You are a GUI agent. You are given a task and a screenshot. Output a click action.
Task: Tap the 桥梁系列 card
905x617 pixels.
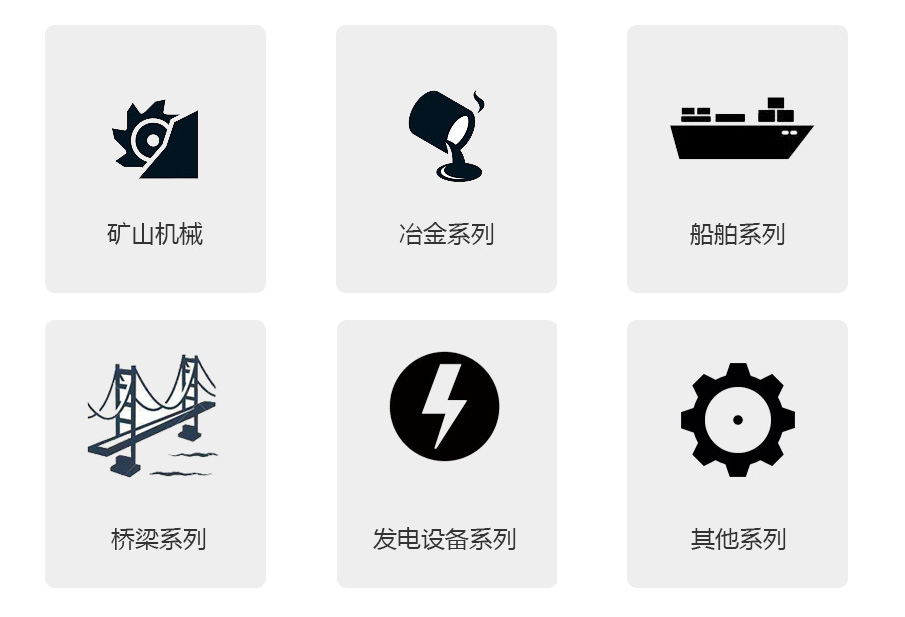pyautogui.click(x=155, y=454)
